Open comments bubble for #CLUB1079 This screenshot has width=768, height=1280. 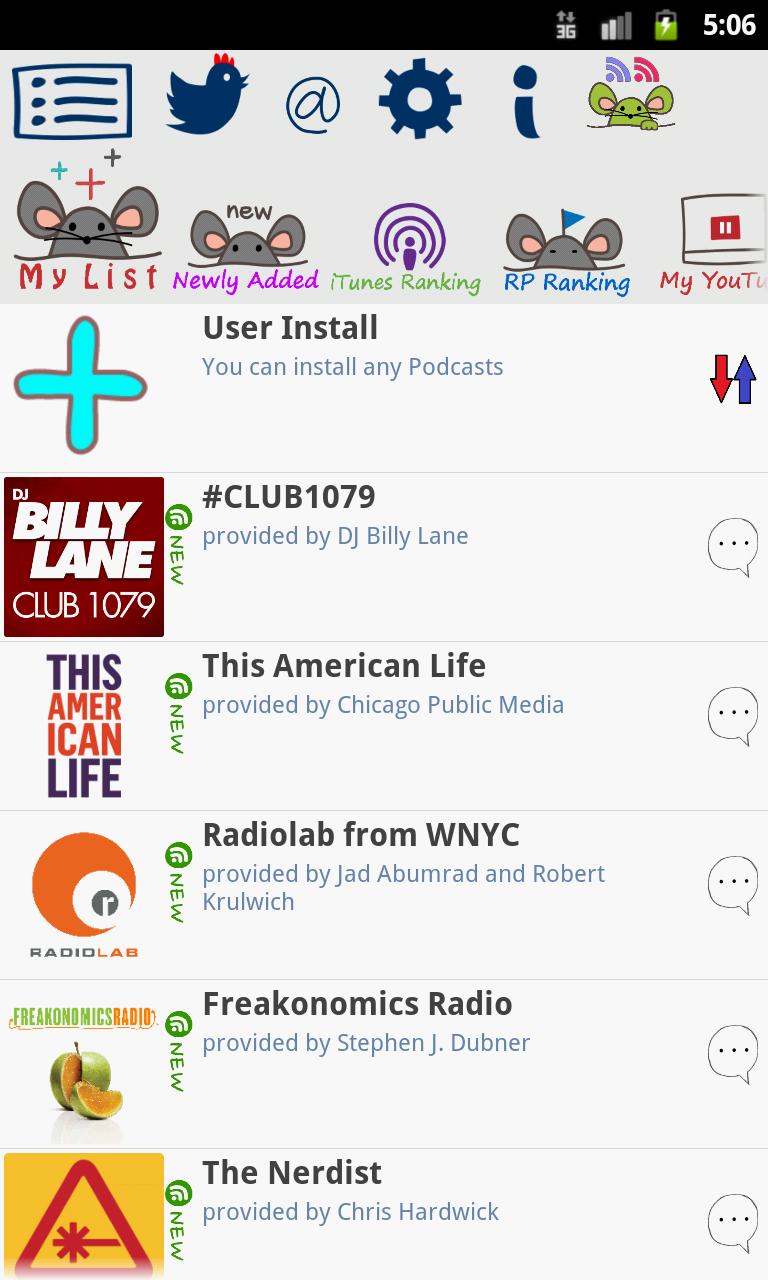click(x=732, y=546)
